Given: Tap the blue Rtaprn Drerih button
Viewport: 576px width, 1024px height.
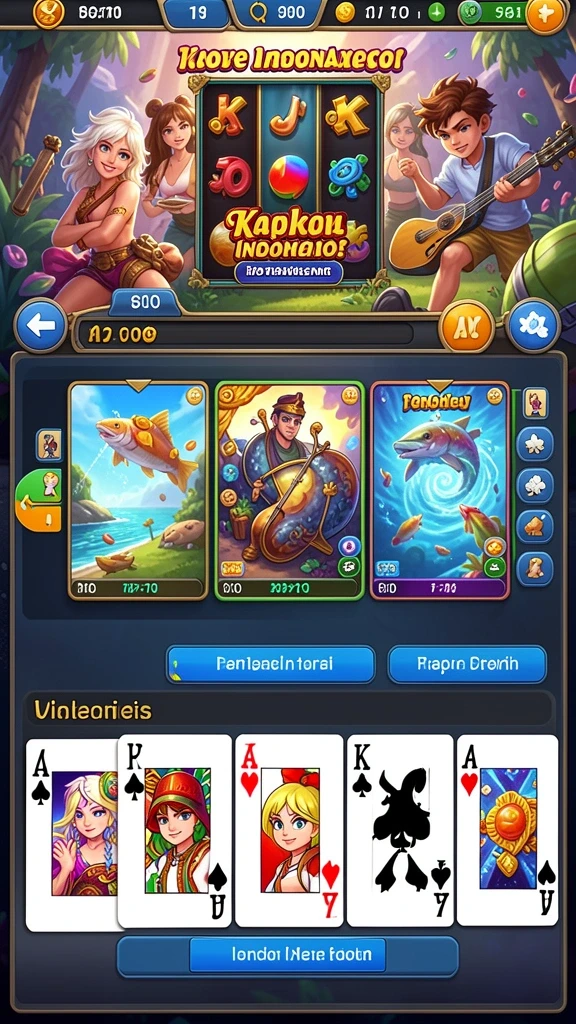Looking at the screenshot, I should pyautogui.click(x=467, y=664).
